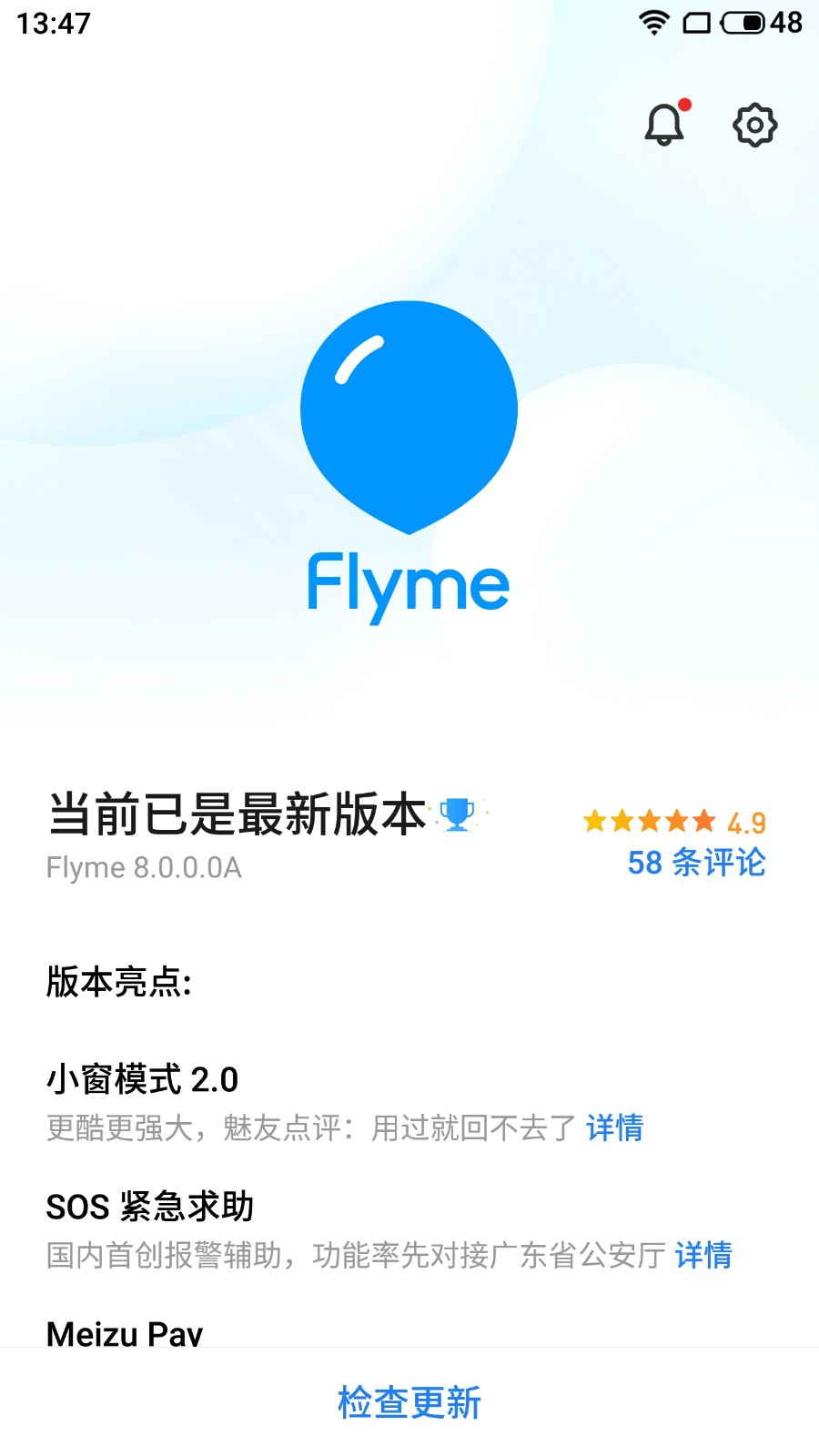The width and height of the screenshot is (819, 1456).
Task: Open 58 条评论 to view comments
Action: 697,864
